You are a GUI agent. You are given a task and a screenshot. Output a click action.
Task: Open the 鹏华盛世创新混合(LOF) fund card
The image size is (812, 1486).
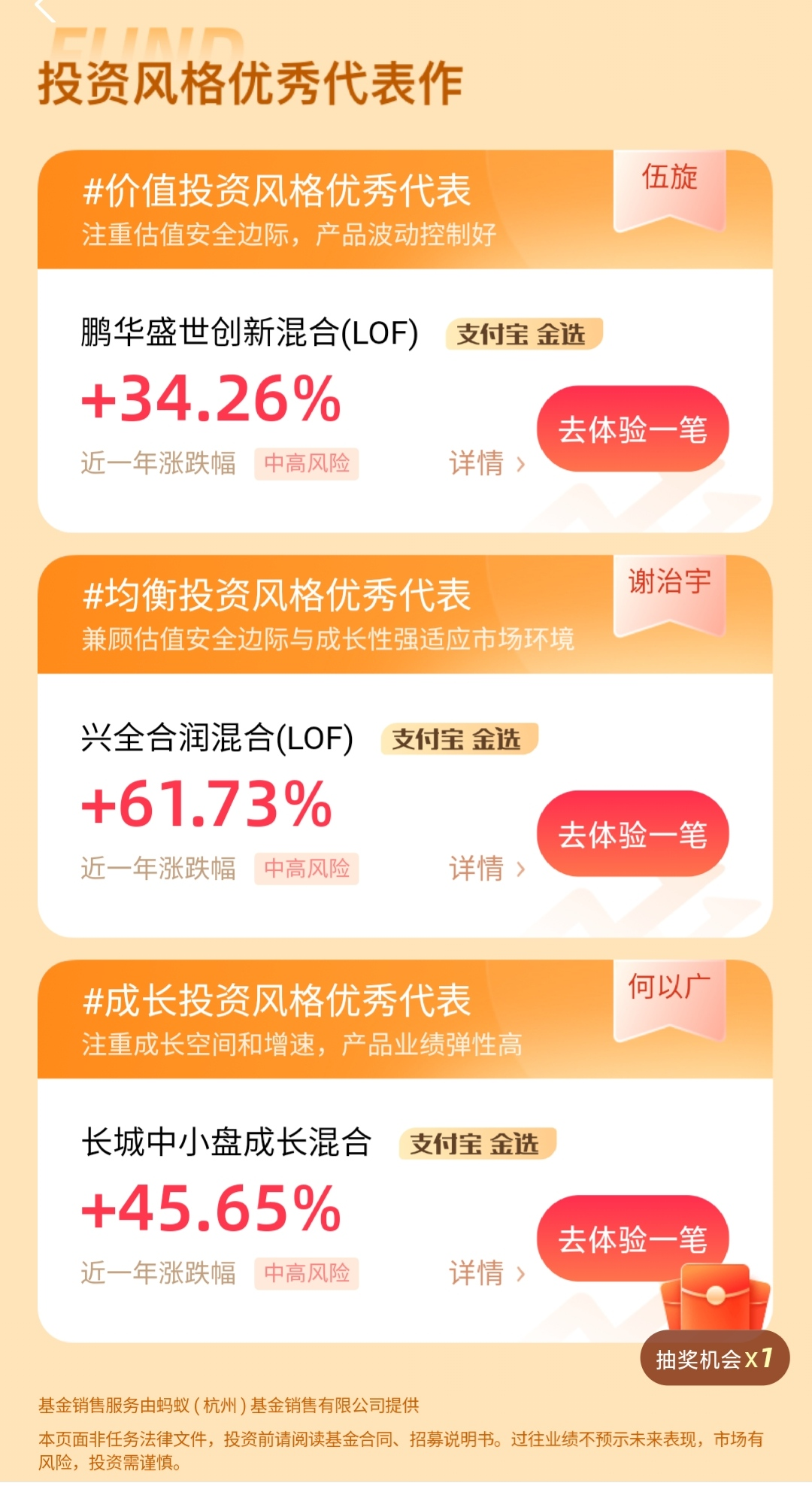click(x=248, y=332)
